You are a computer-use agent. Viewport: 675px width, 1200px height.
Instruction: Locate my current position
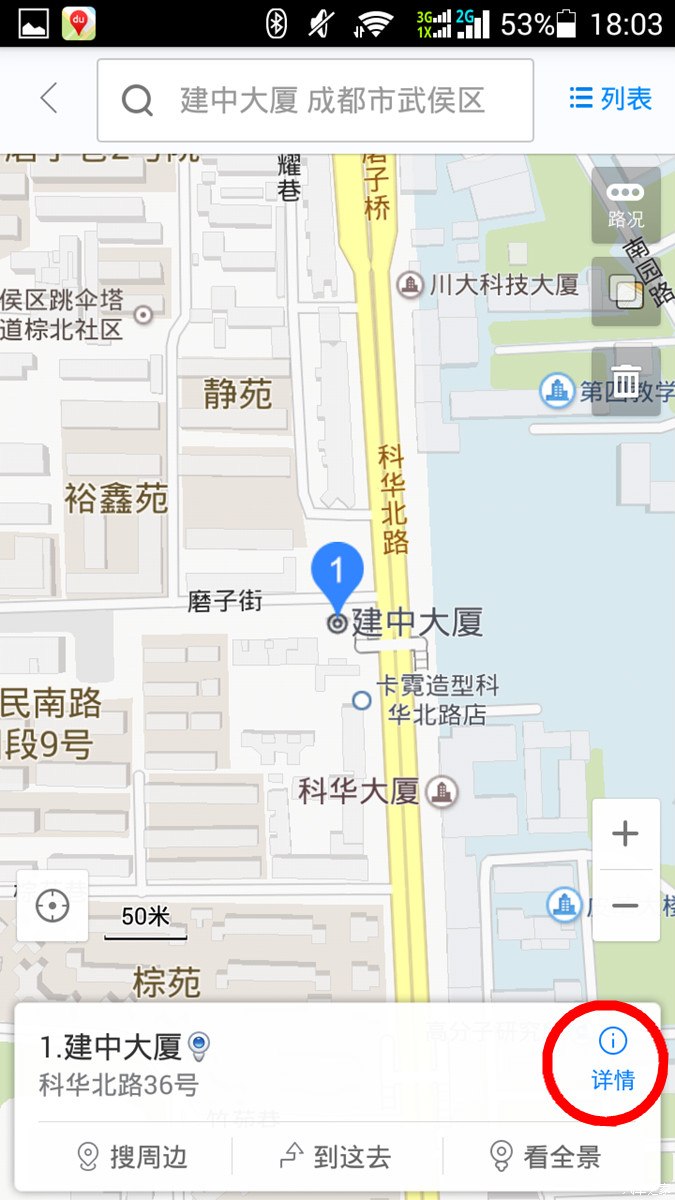52,906
